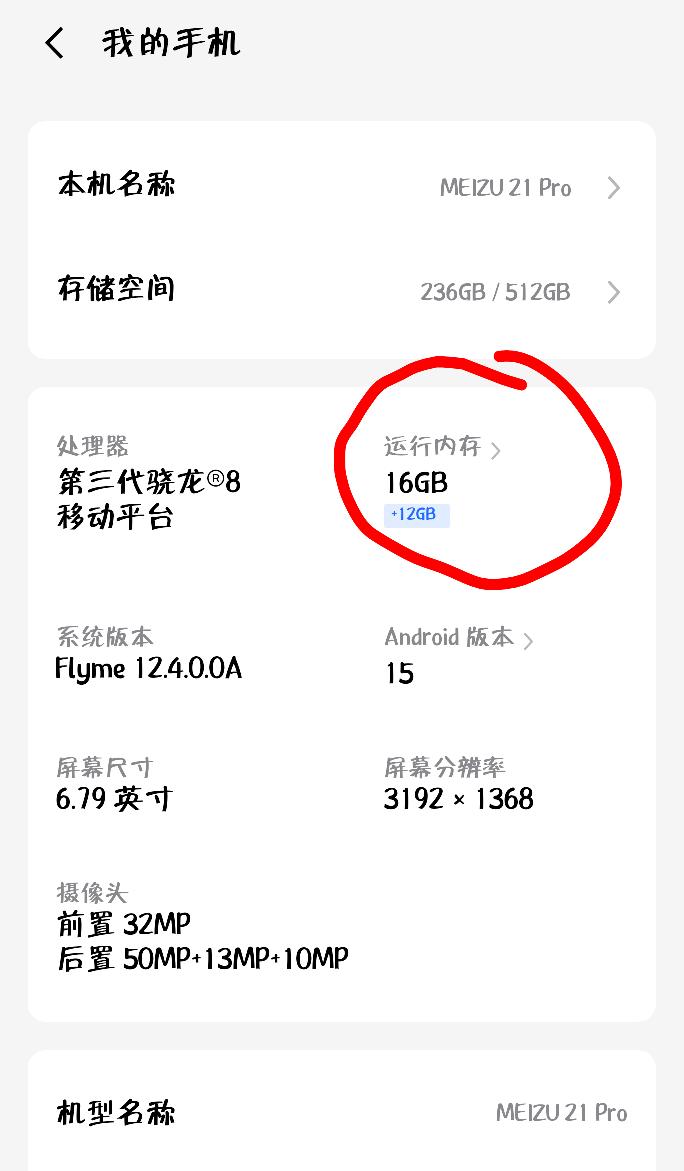Open 运行内存 details

[442, 447]
